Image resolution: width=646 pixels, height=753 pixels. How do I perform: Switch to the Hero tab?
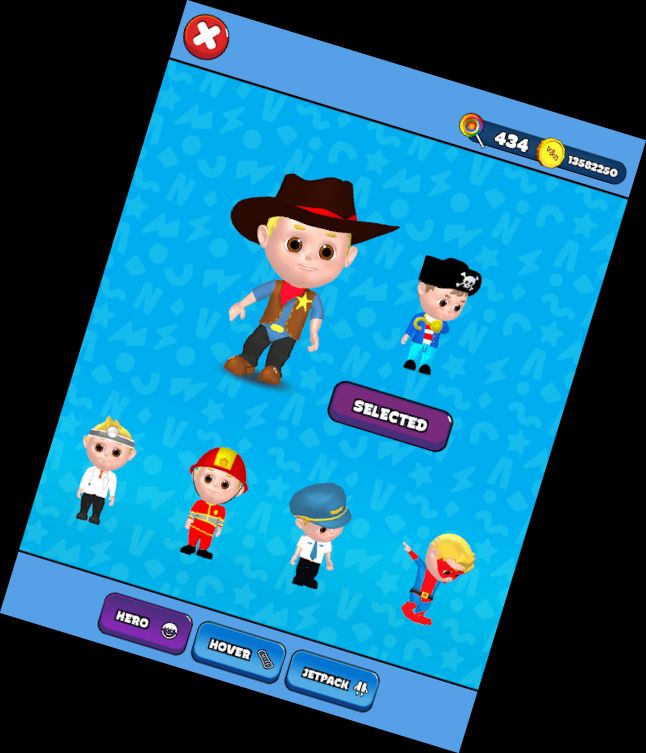[x=145, y=624]
